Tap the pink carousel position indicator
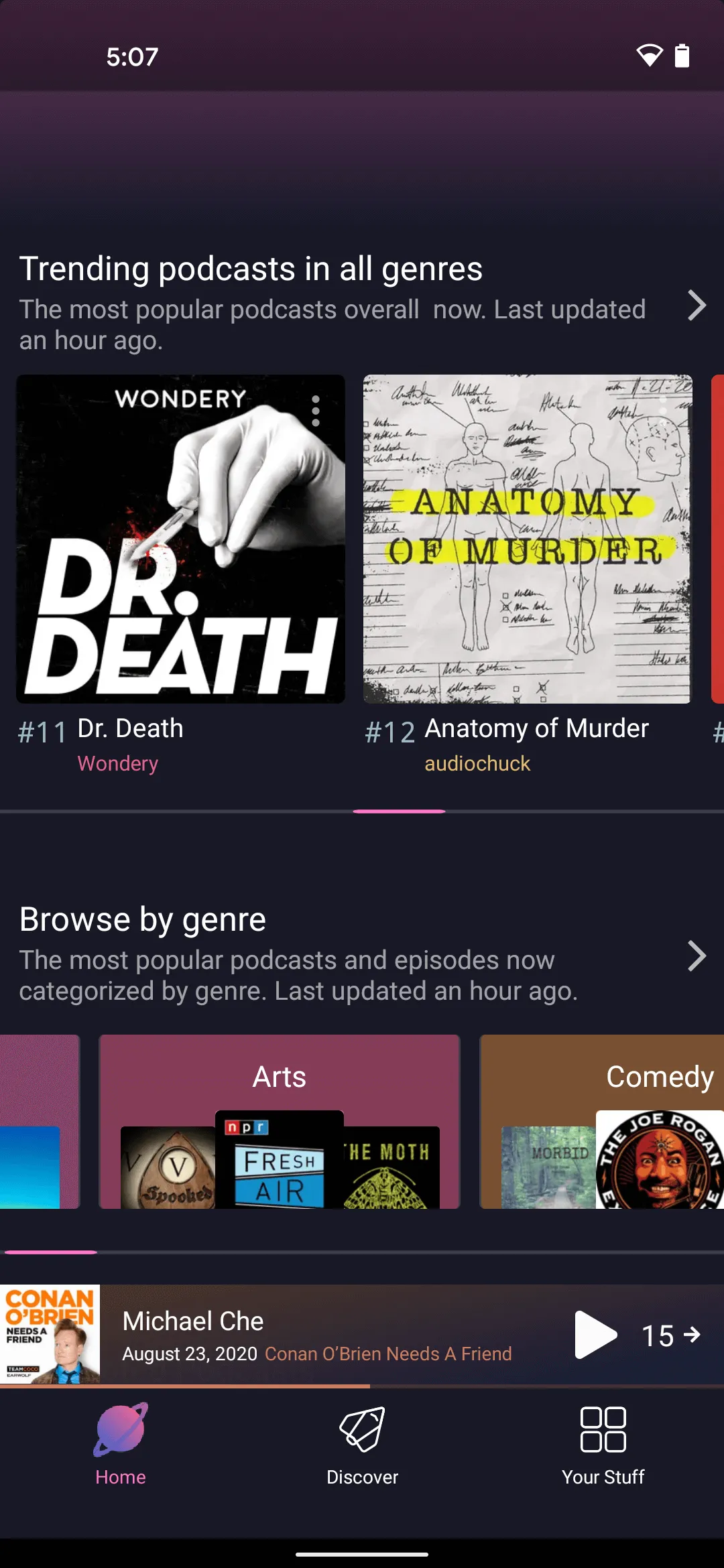 coord(400,811)
